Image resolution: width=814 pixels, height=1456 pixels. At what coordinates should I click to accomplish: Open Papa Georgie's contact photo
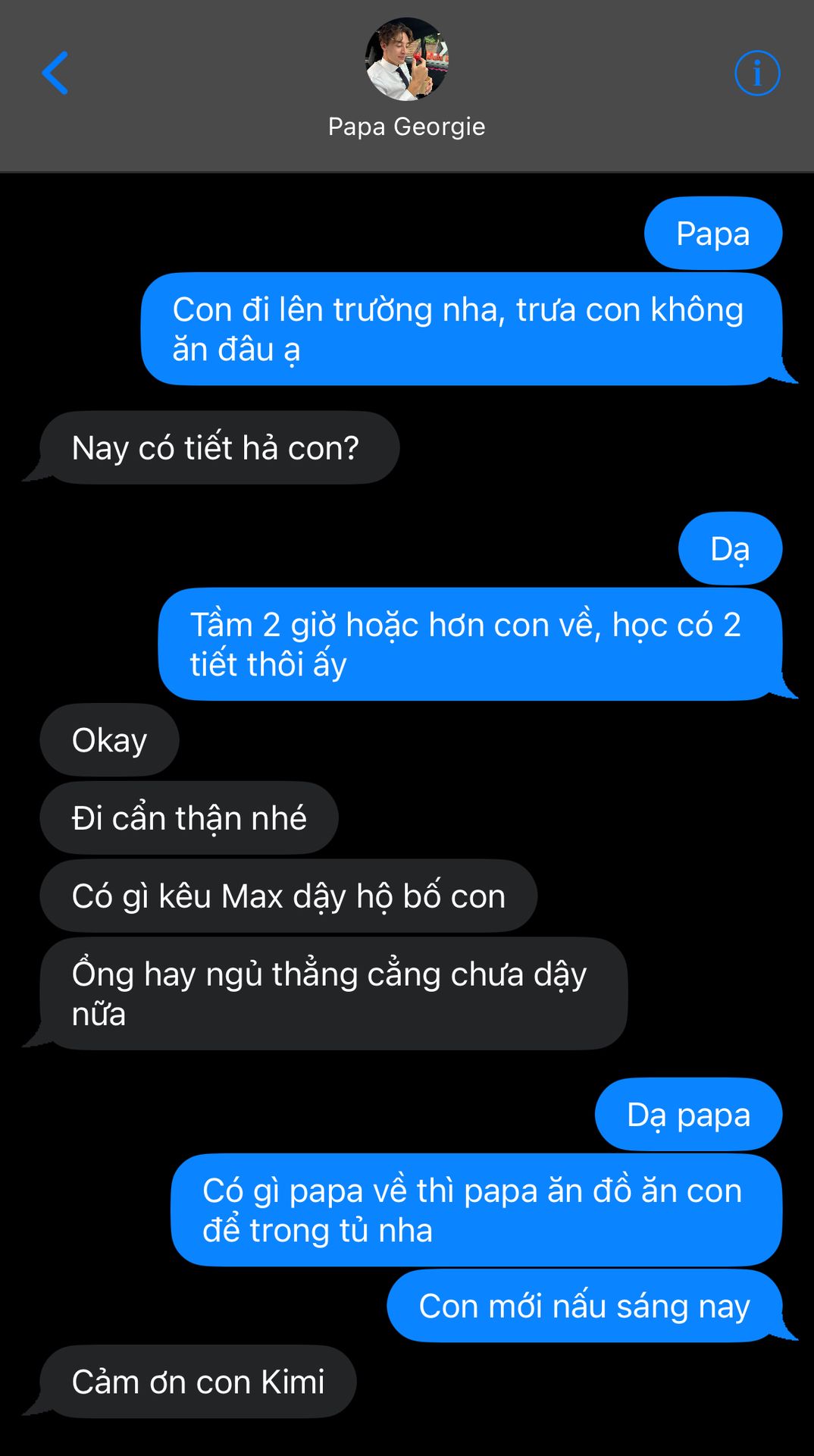click(x=407, y=60)
